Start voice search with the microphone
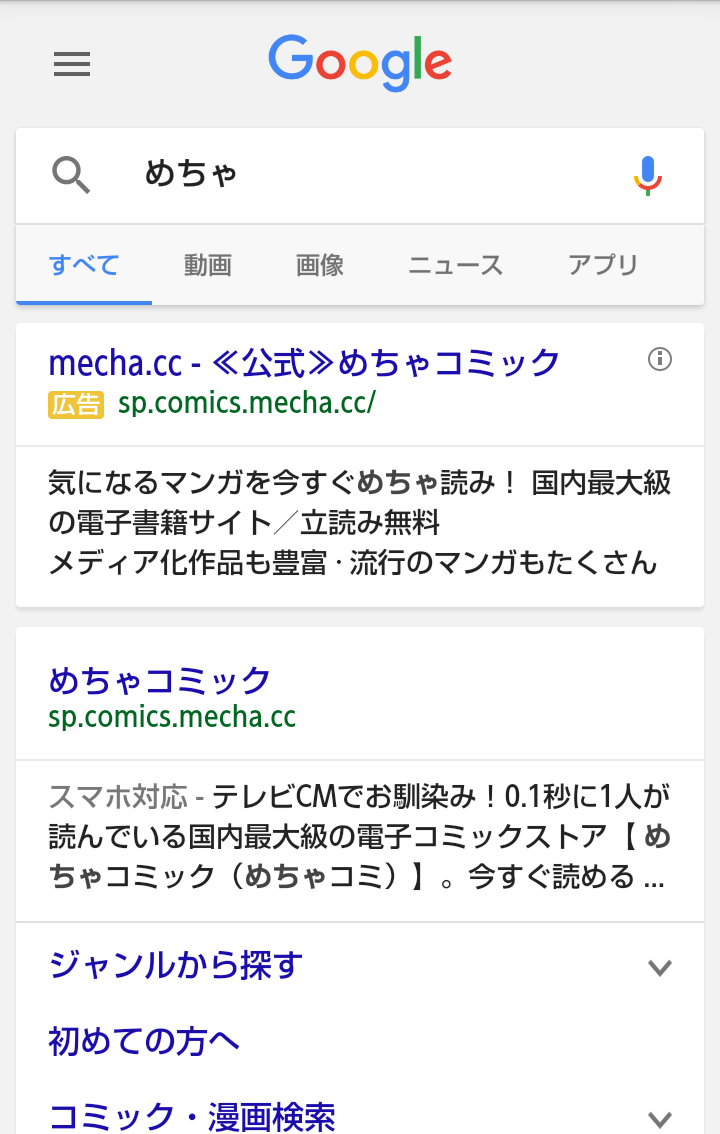The height and width of the screenshot is (1134, 720). pos(648,176)
